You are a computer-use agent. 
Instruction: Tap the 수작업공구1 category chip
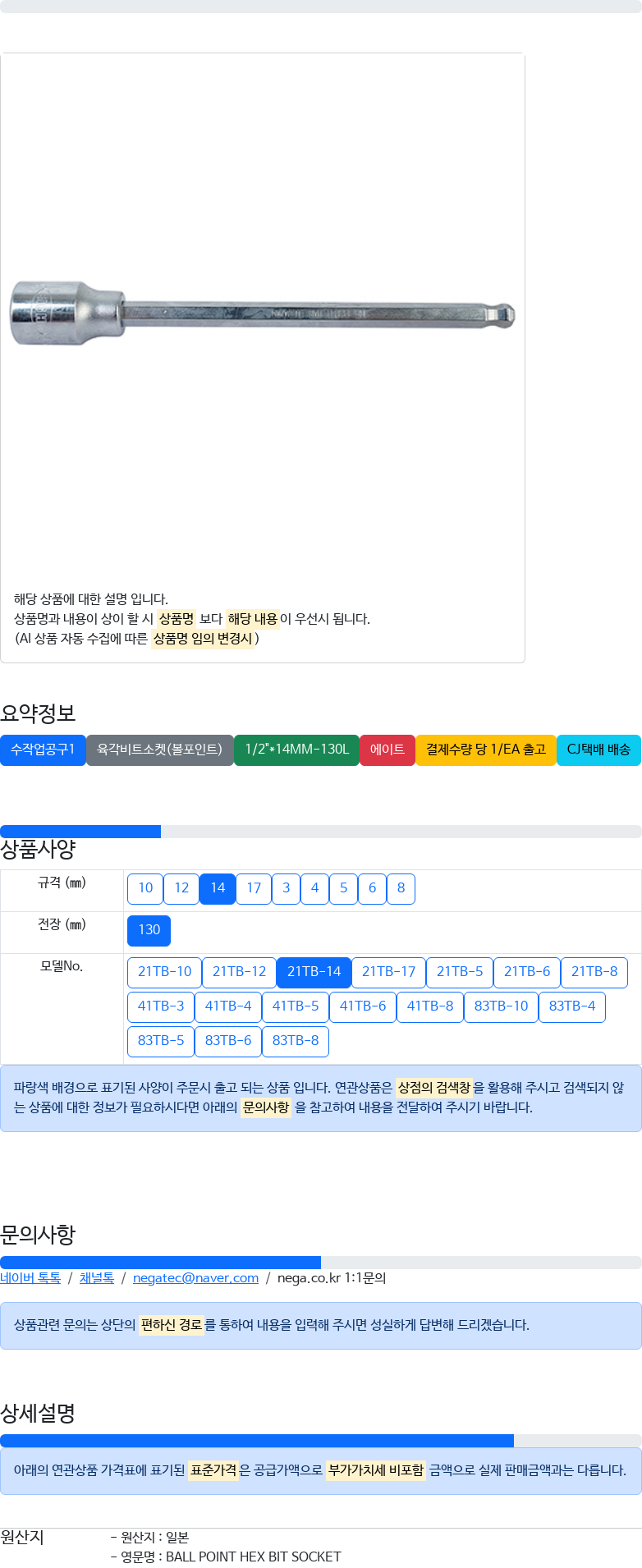[x=43, y=750]
